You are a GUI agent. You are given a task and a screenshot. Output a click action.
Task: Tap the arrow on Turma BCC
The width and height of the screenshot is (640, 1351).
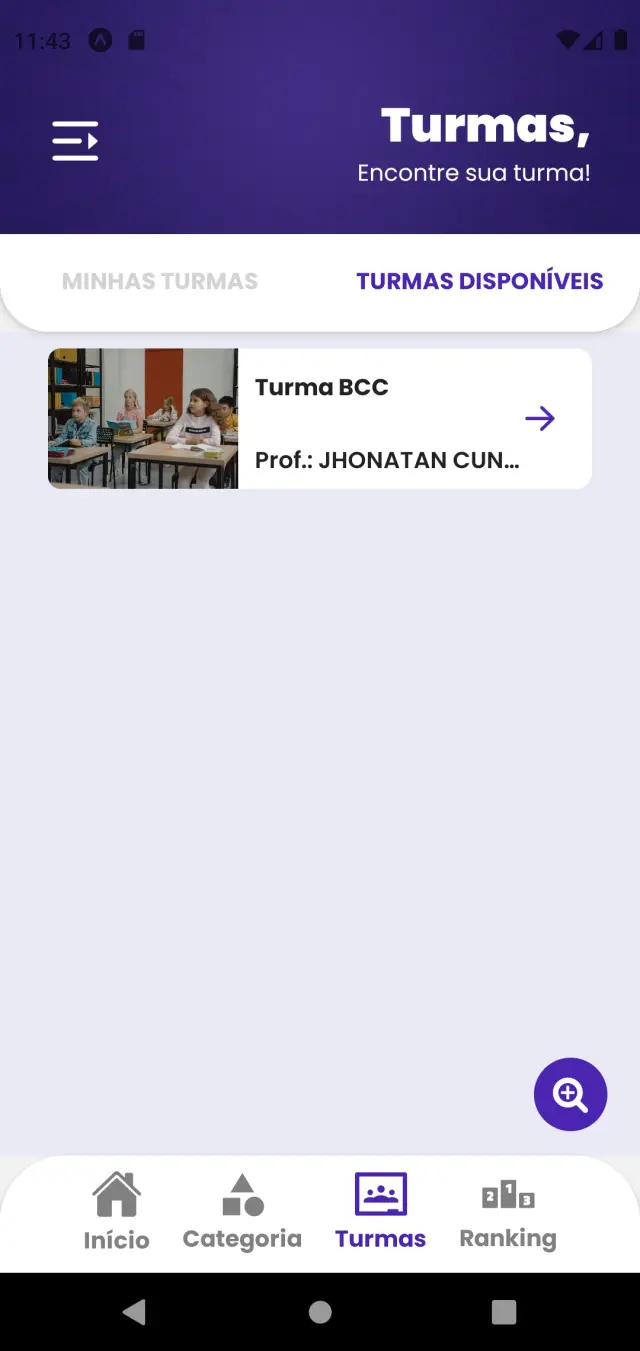coord(540,418)
